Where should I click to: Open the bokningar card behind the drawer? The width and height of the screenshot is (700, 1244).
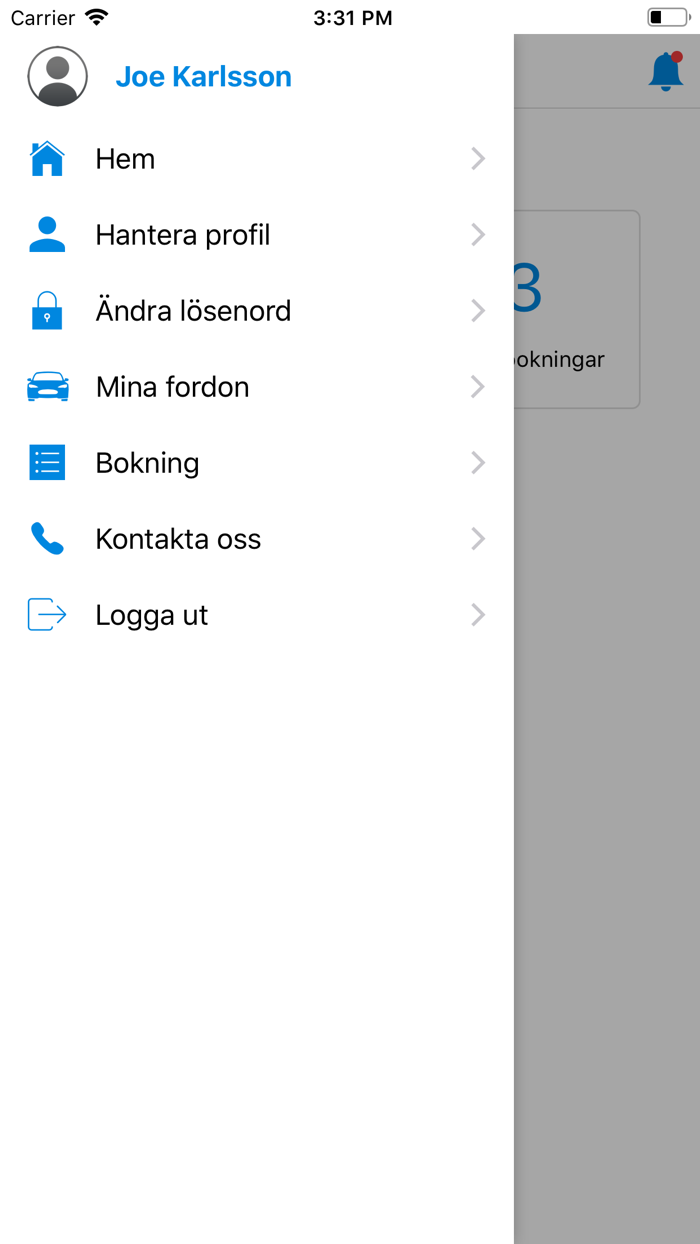(575, 309)
